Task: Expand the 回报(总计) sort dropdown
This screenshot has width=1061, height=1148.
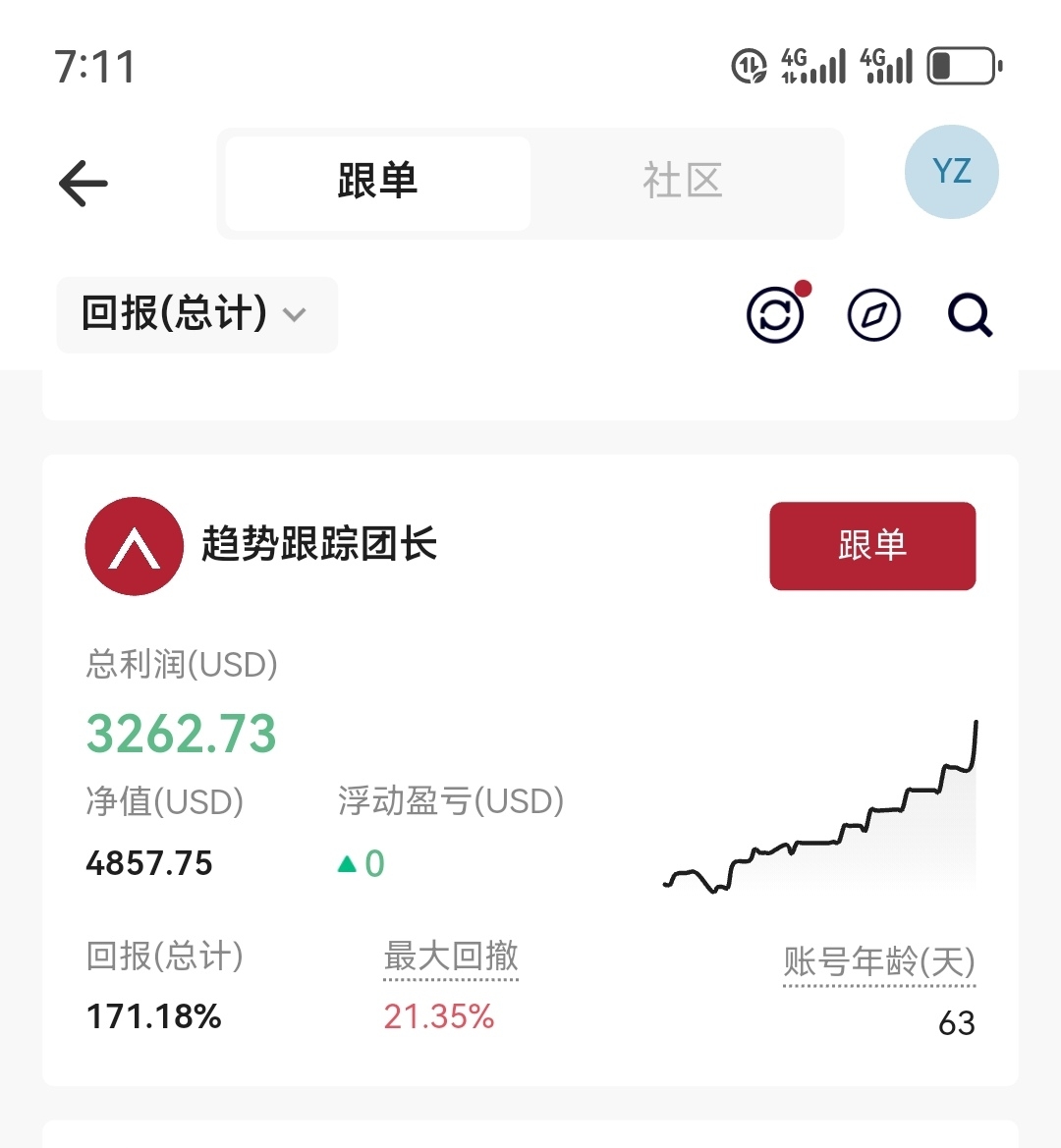Action: 196,315
